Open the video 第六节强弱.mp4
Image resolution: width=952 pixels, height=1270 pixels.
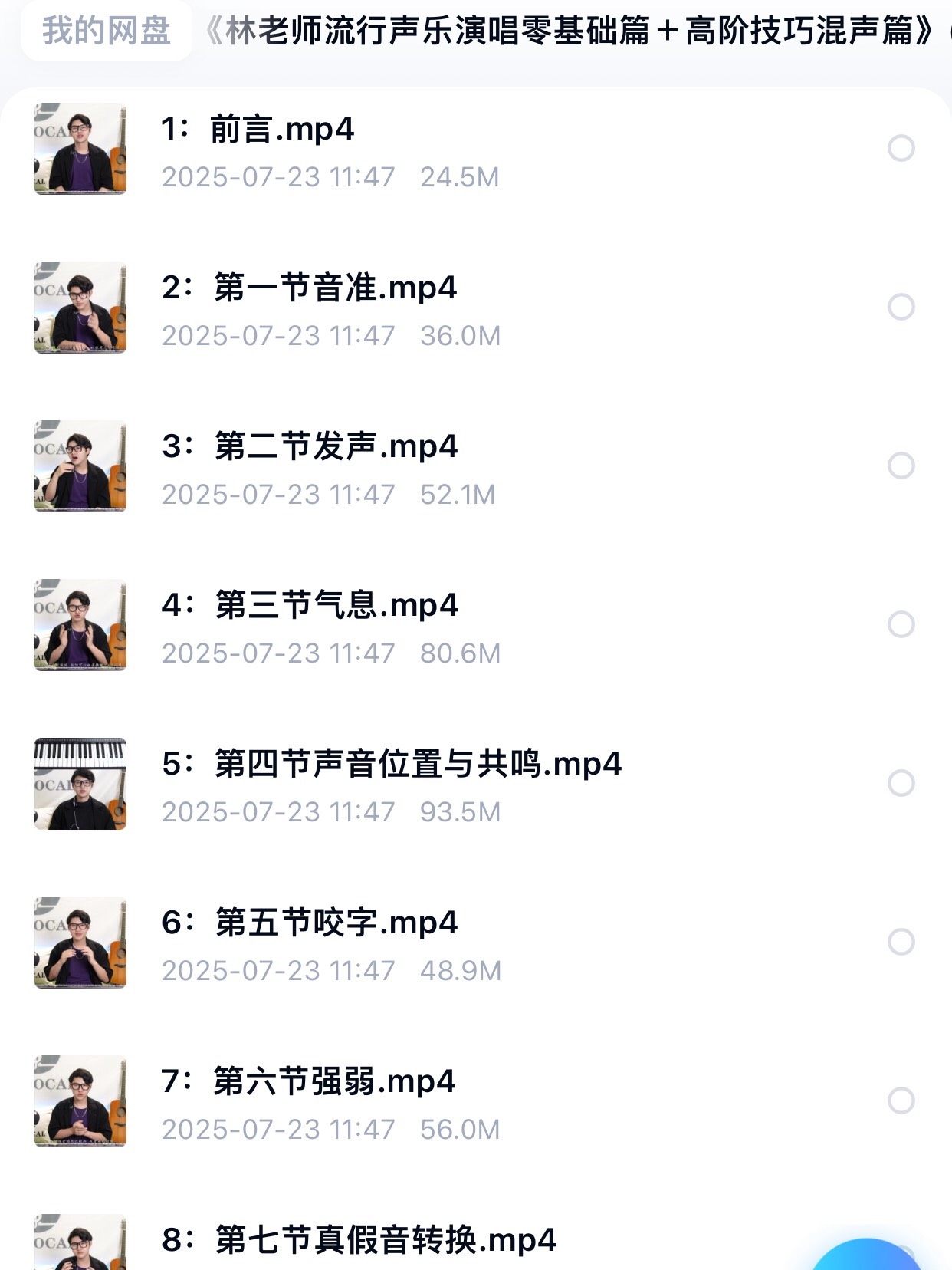coord(308,1081)
